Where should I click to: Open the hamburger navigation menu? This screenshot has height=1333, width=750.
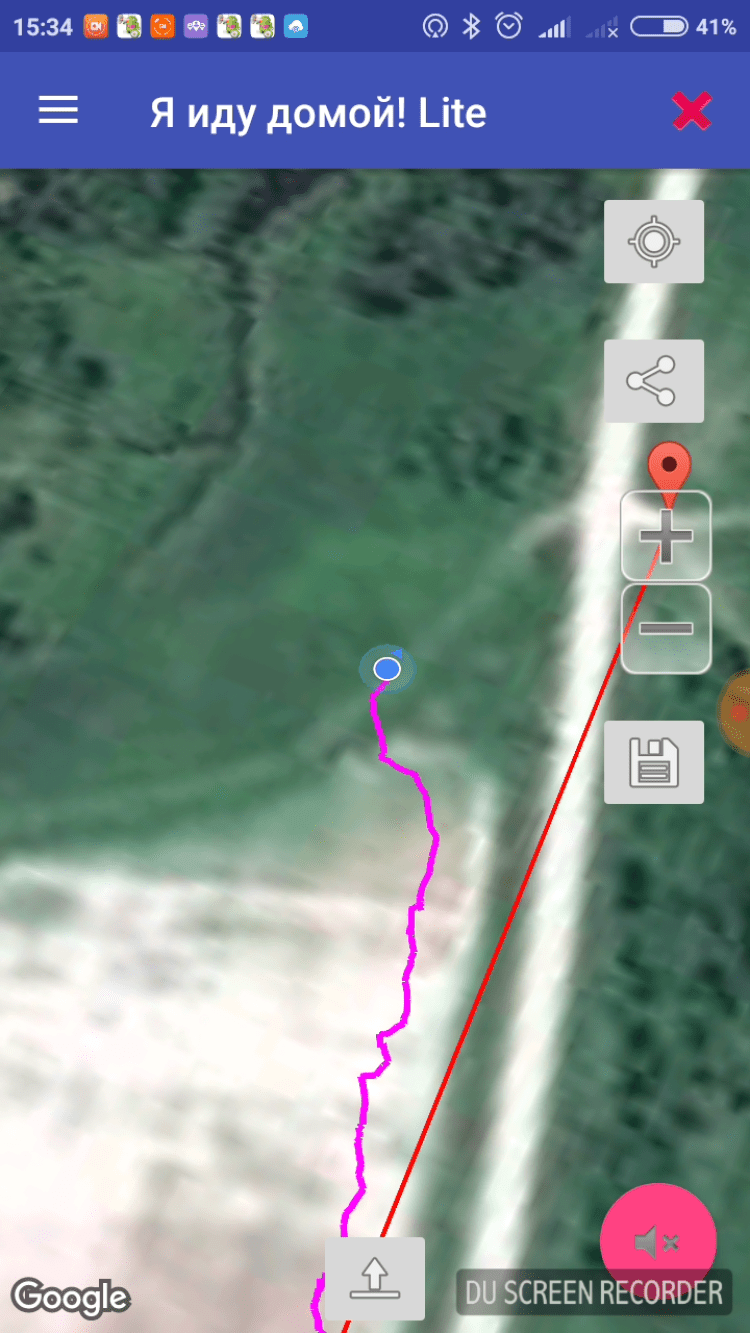58,111
